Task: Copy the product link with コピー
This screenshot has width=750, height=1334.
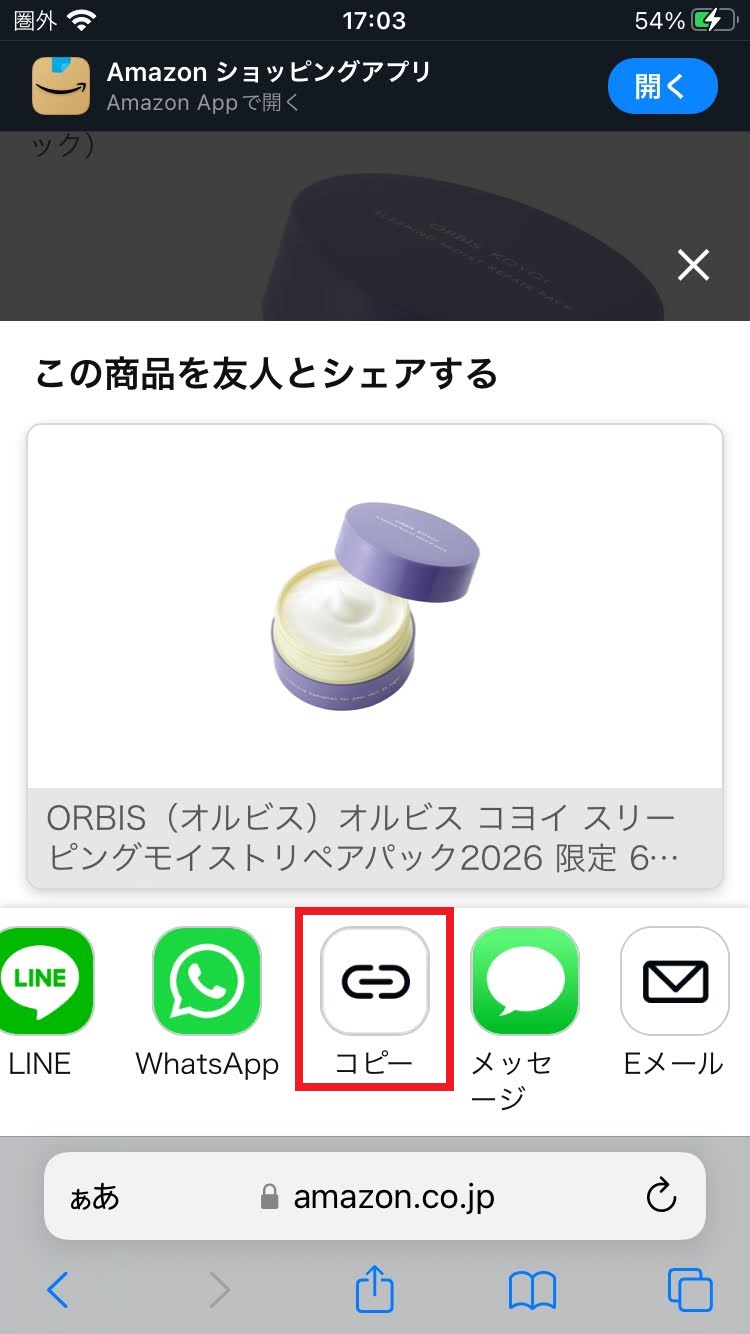Action: click(375, 981)
